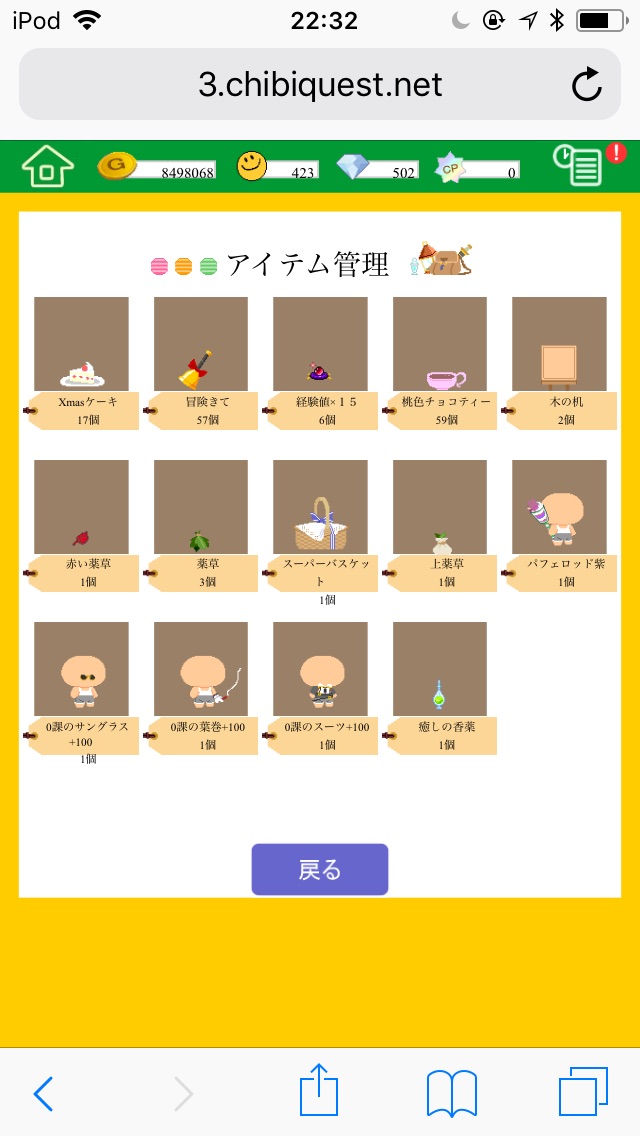Choose the 癒しの香薬 item
The width and height of the screenshot is (640, 1136).
pyautogui.click(x=440, y=670)
